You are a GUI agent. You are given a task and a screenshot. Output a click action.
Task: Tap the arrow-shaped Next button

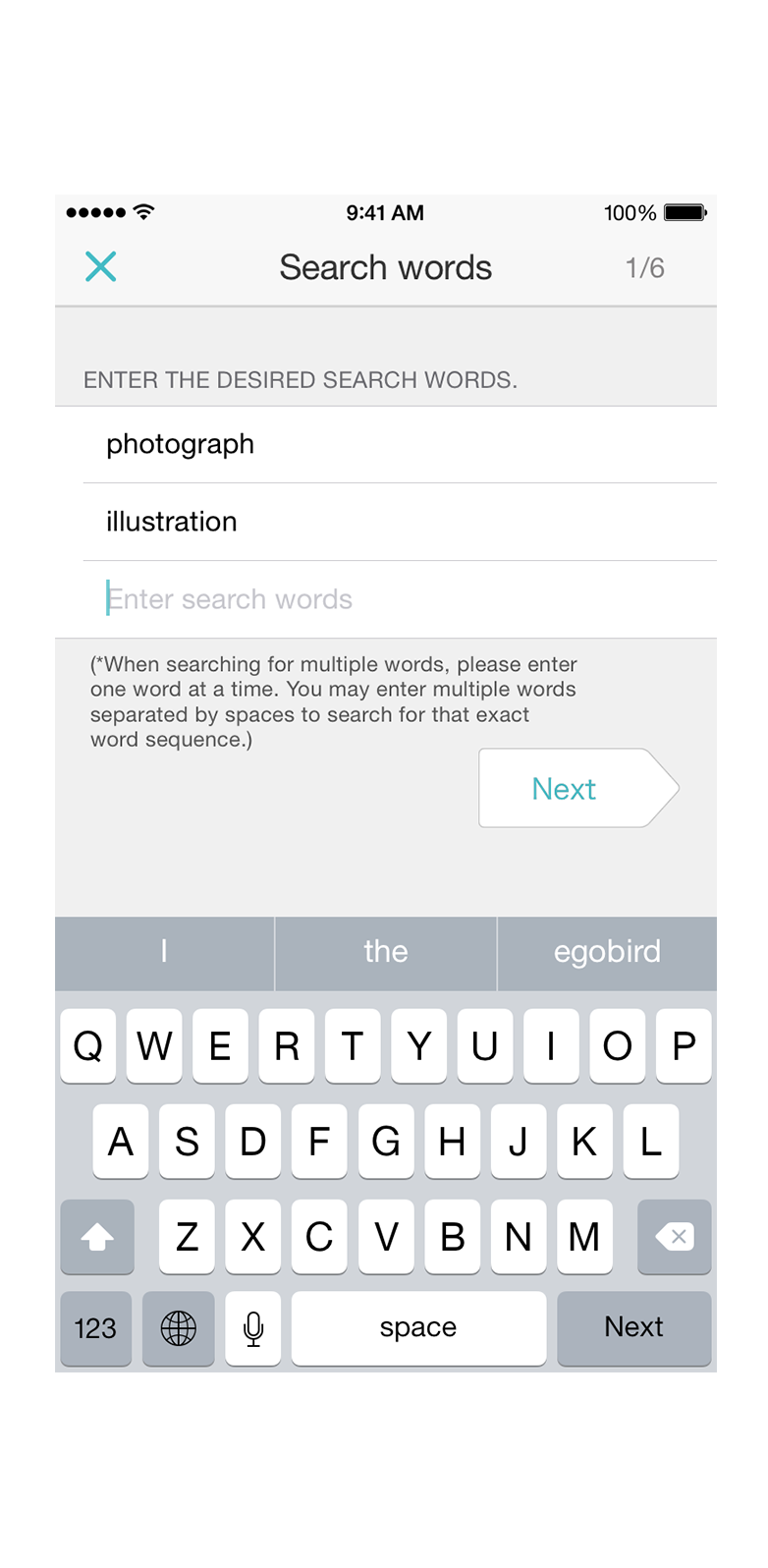tap(578, 788)
